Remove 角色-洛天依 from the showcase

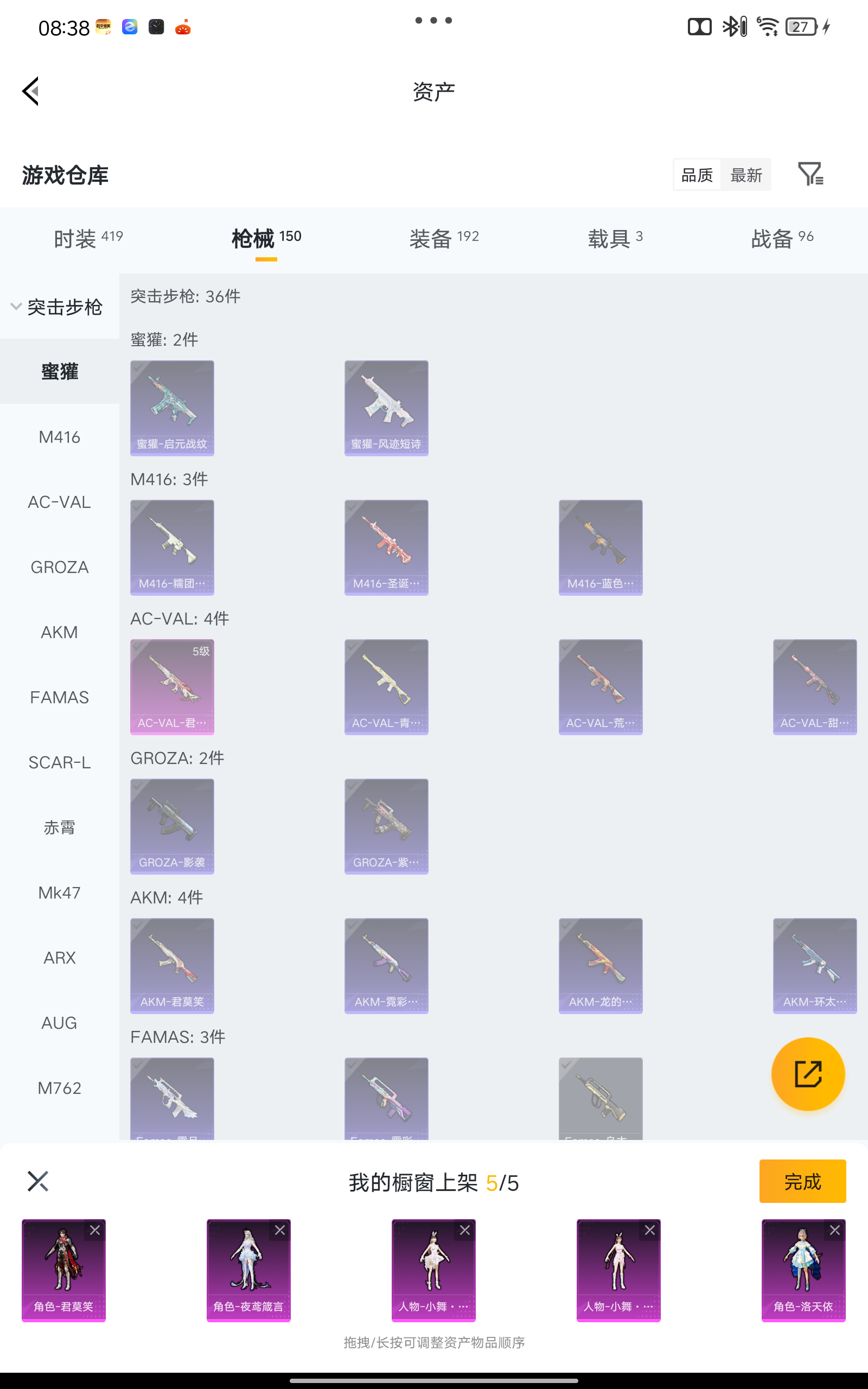coord(835,1230)
